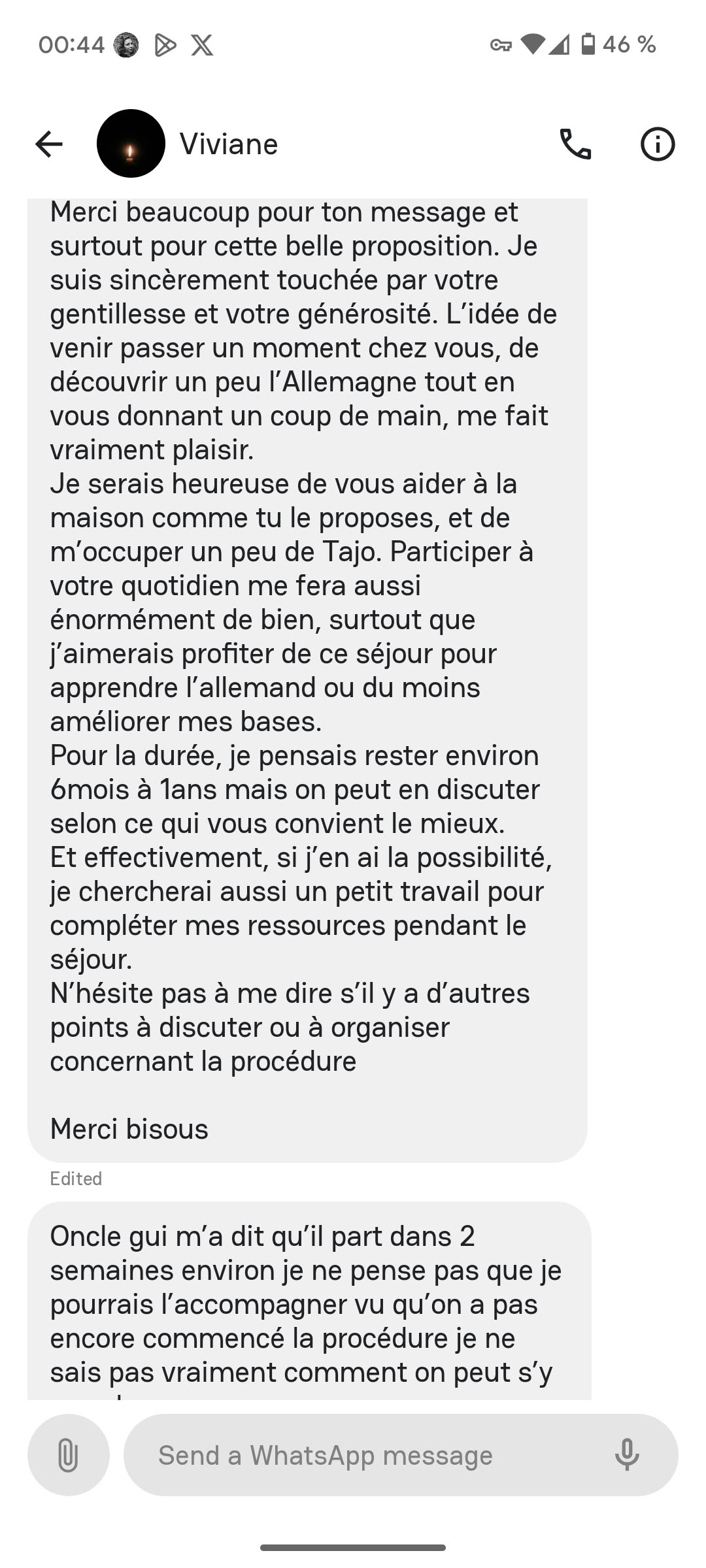Open Viviane's profile picture
The image size is (706, 1568).
(x=131, y=144)
